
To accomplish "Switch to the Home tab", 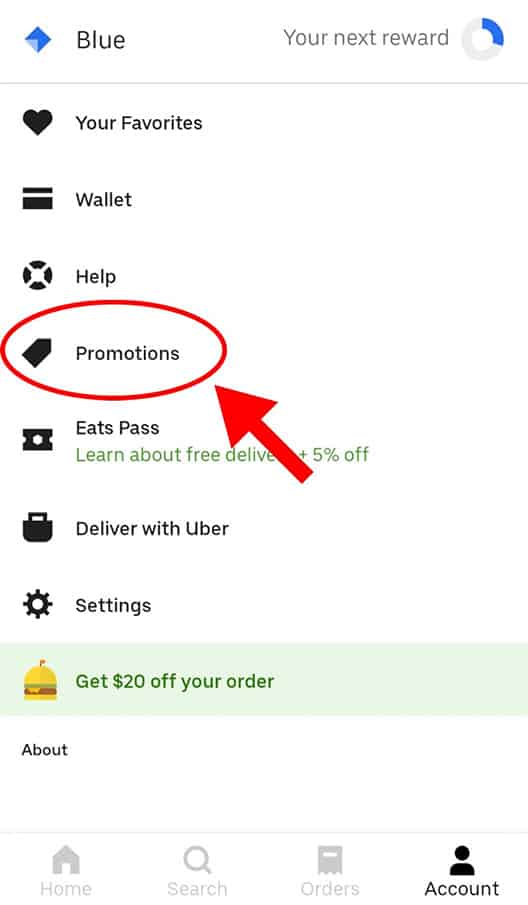I will (66, 870).
